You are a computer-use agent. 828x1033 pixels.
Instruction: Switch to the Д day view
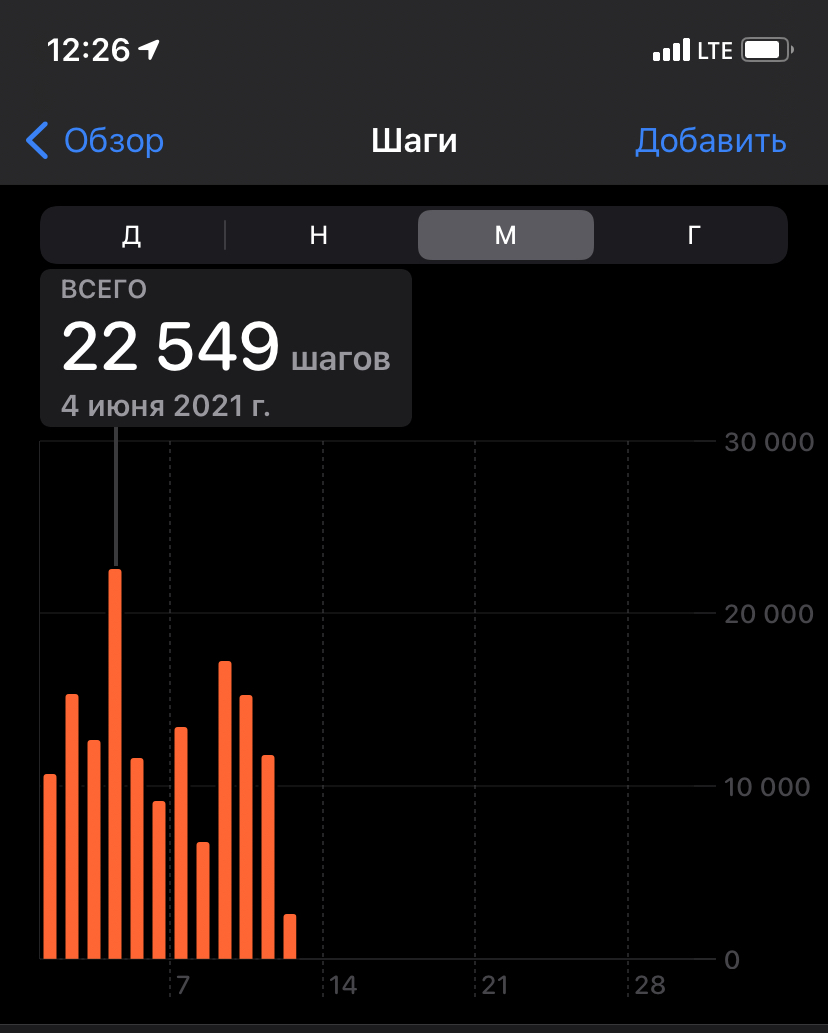132,235
